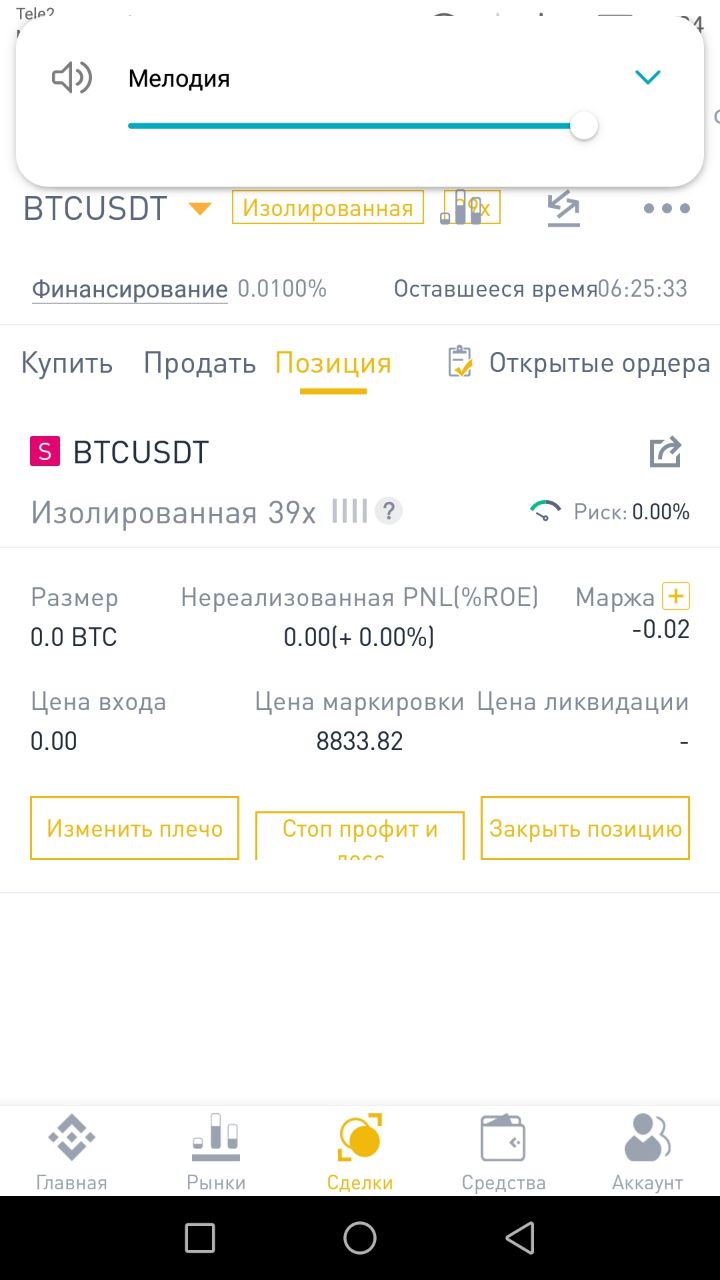The height and width of the screenshot is (1280, 720).
Task: Tap the question mark help icon
Action: [x=389, y=512]
